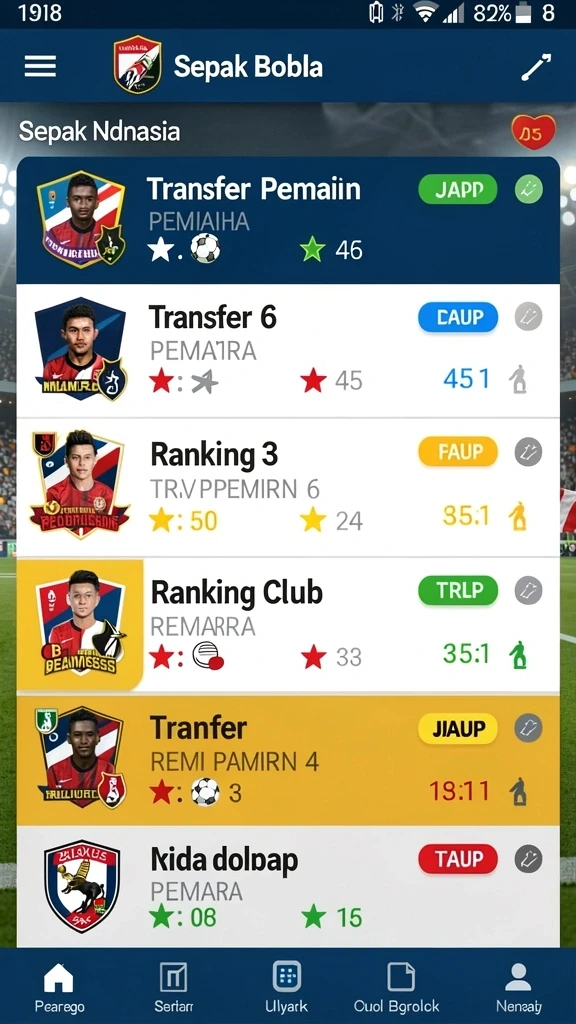The height and width of the screenshot is (1024, 576).
Task: Tap the yellow JIAUP button
Action: 458,728
